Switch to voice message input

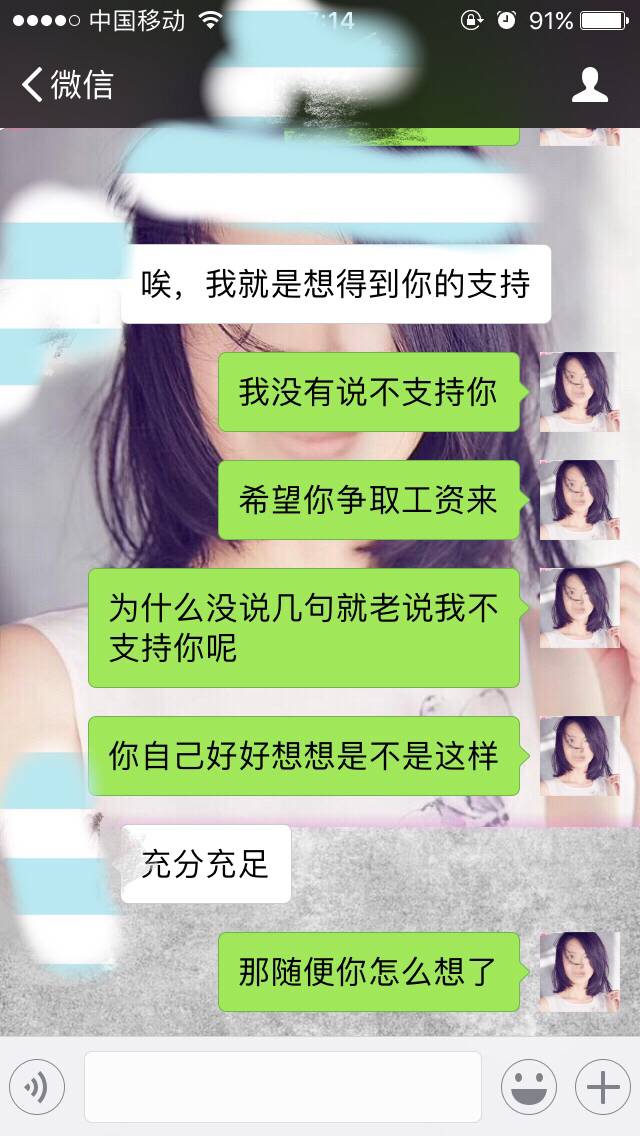click(37, 1086)
